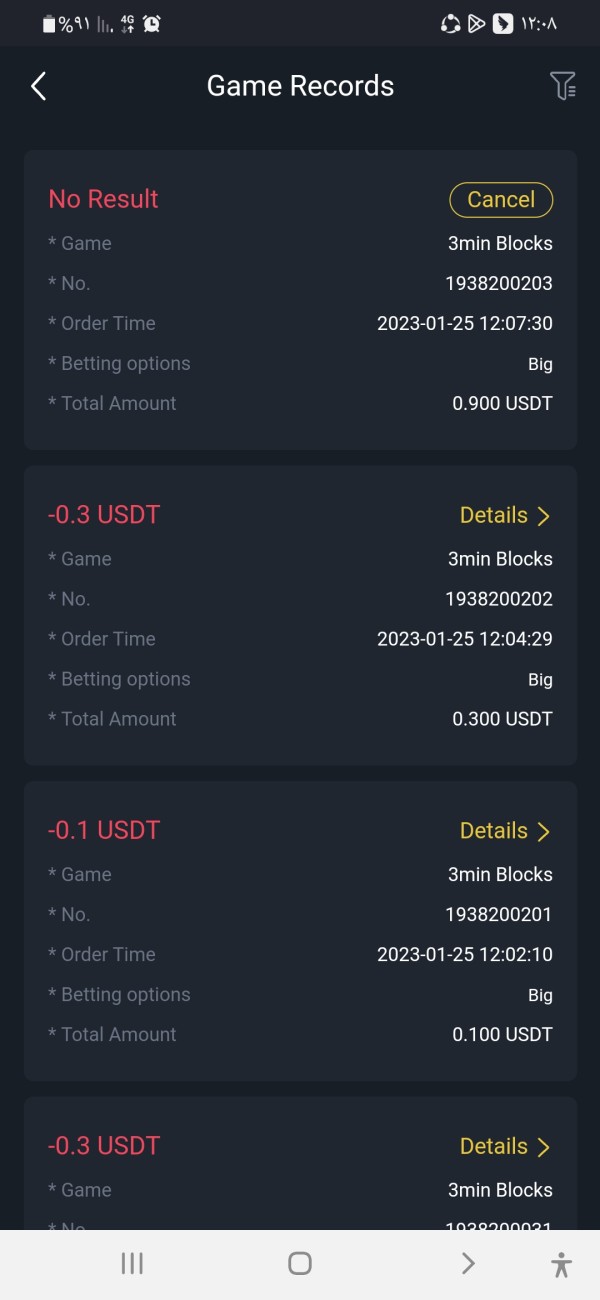Tap the system back chevron
The height and width of the screenshot is (1300, 600).
coord(468,1263)
